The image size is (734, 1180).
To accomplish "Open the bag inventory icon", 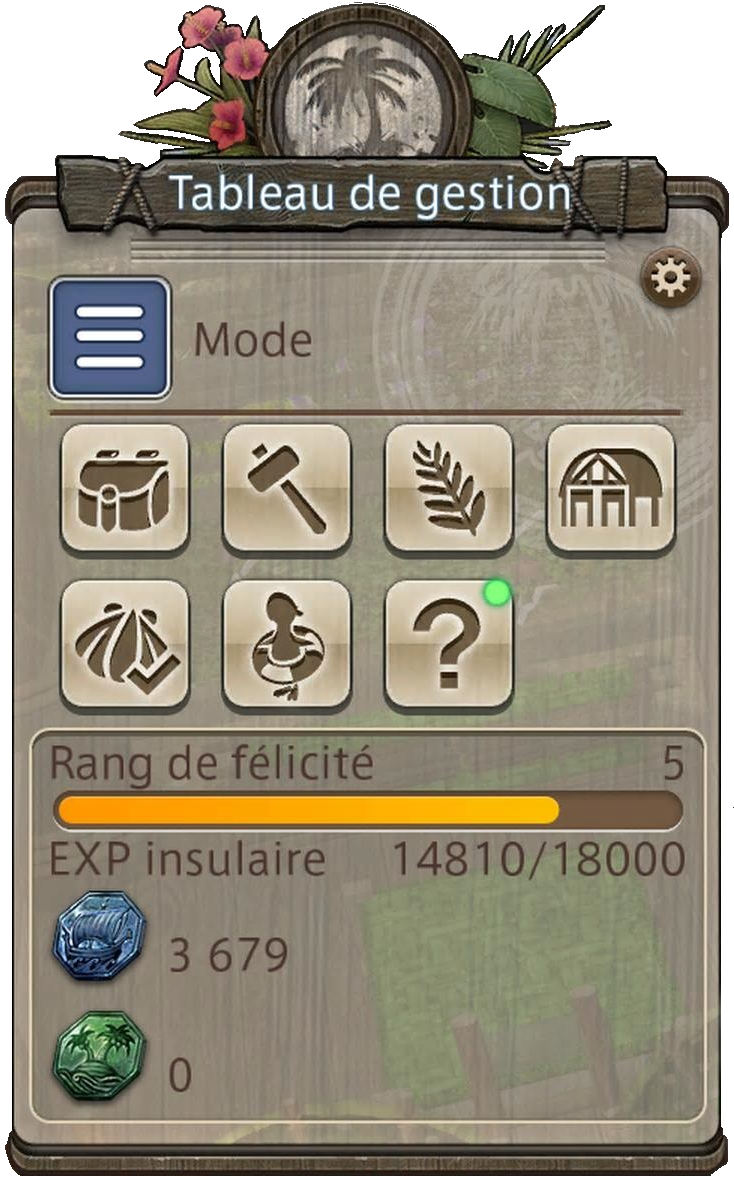I will coord(125,488).
